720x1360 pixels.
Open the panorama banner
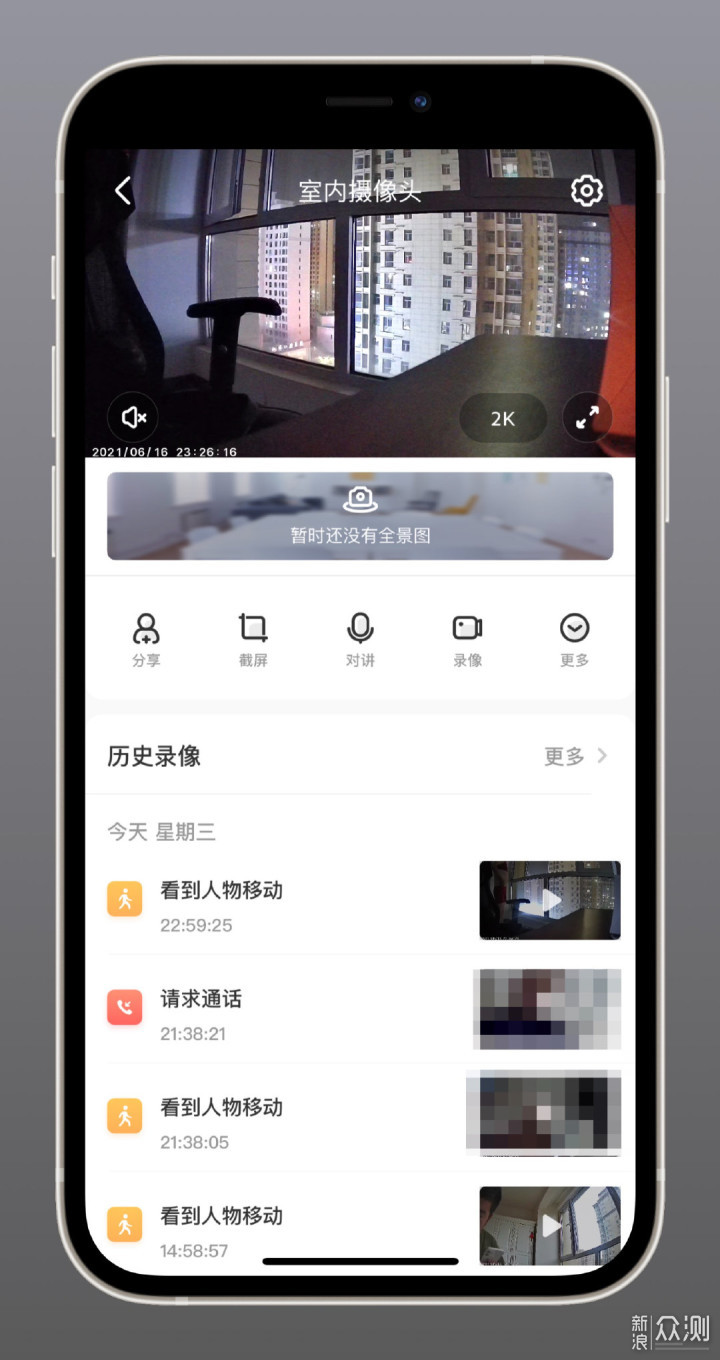coord(360,516)
